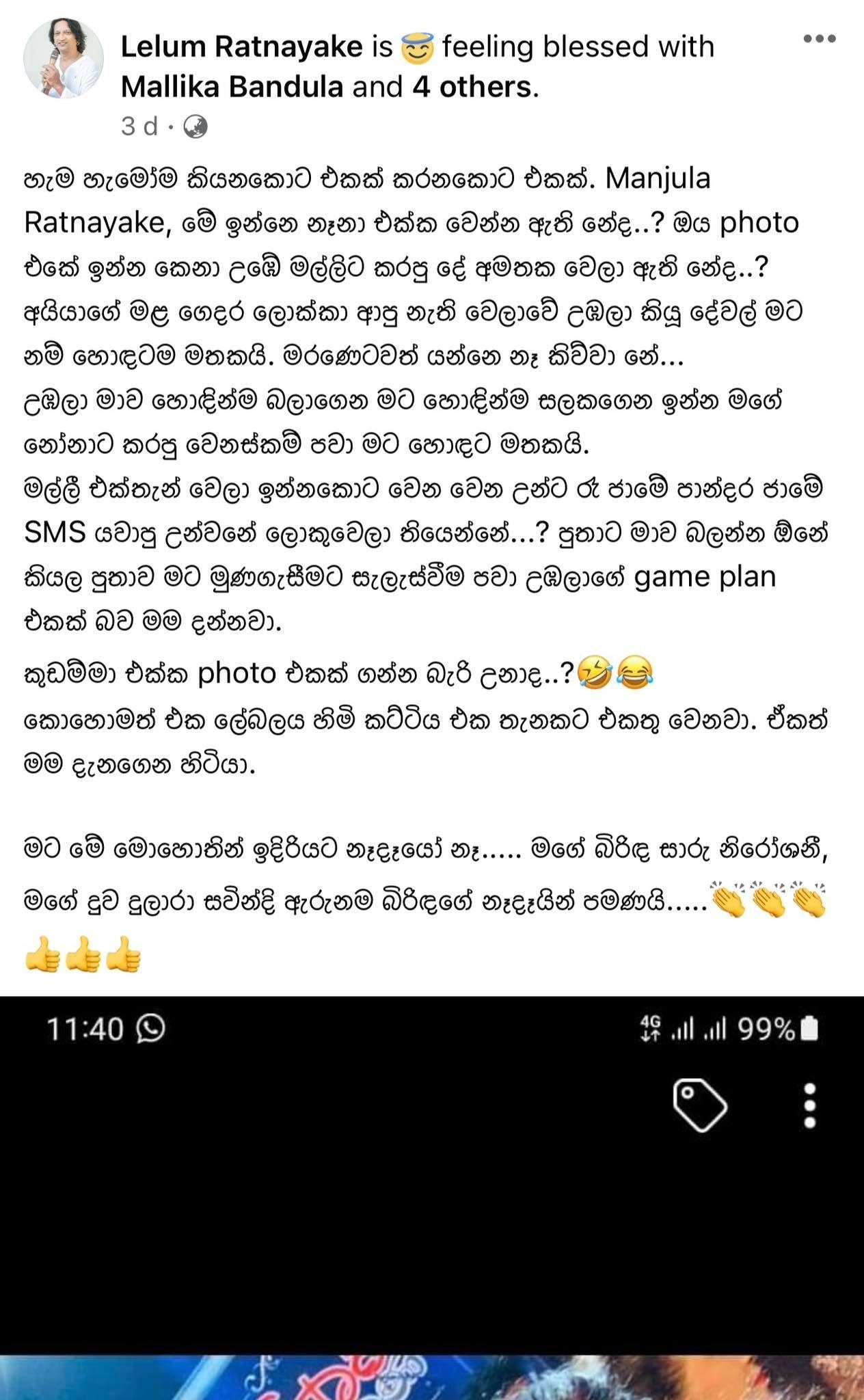Image resolution: width=864 pixels, height=1400 pixels.
Task: Open Lelum Ratnayake's profile picture
Action: pyautogui.click(x=64, y=58)
